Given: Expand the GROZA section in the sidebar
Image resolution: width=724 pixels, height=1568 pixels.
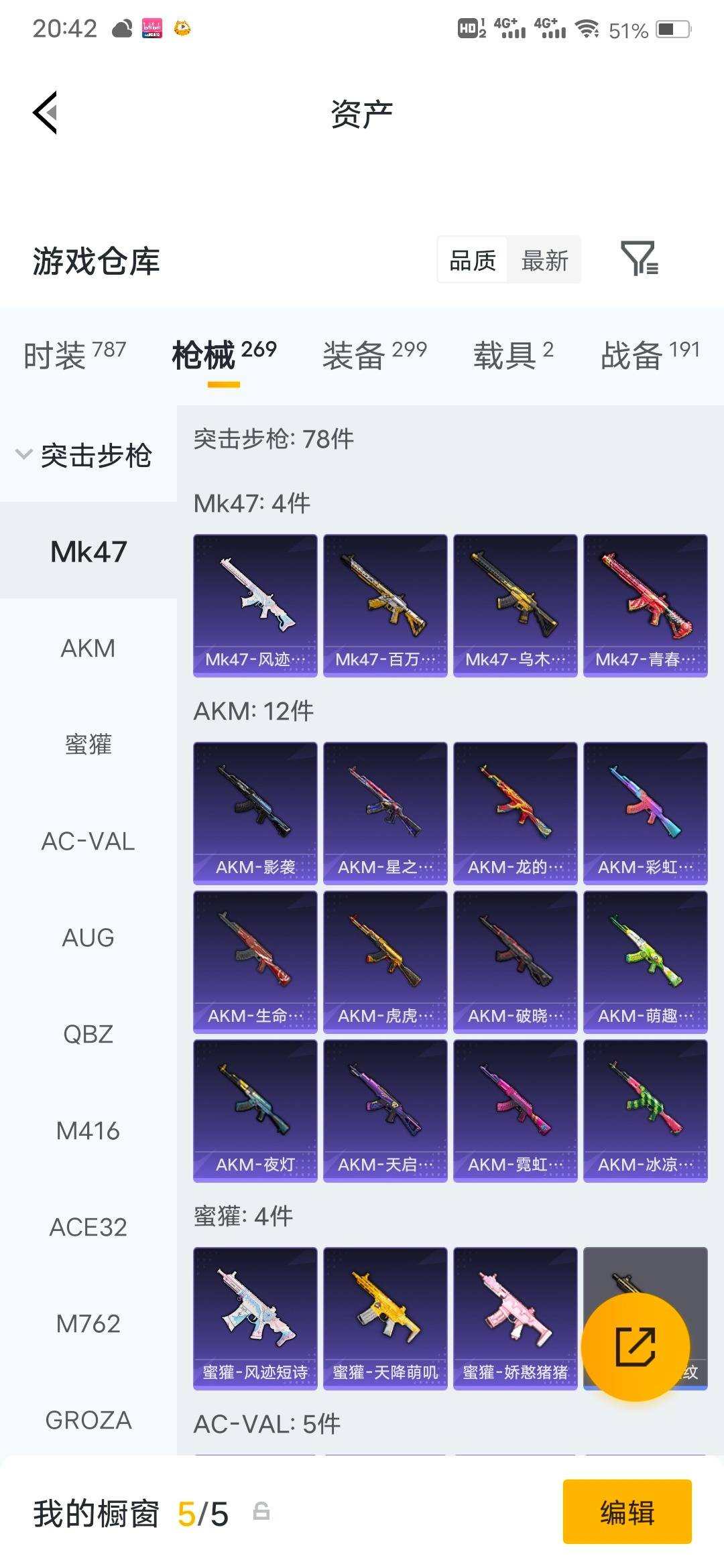Looking at the screenshot, I should [89, 1419].
